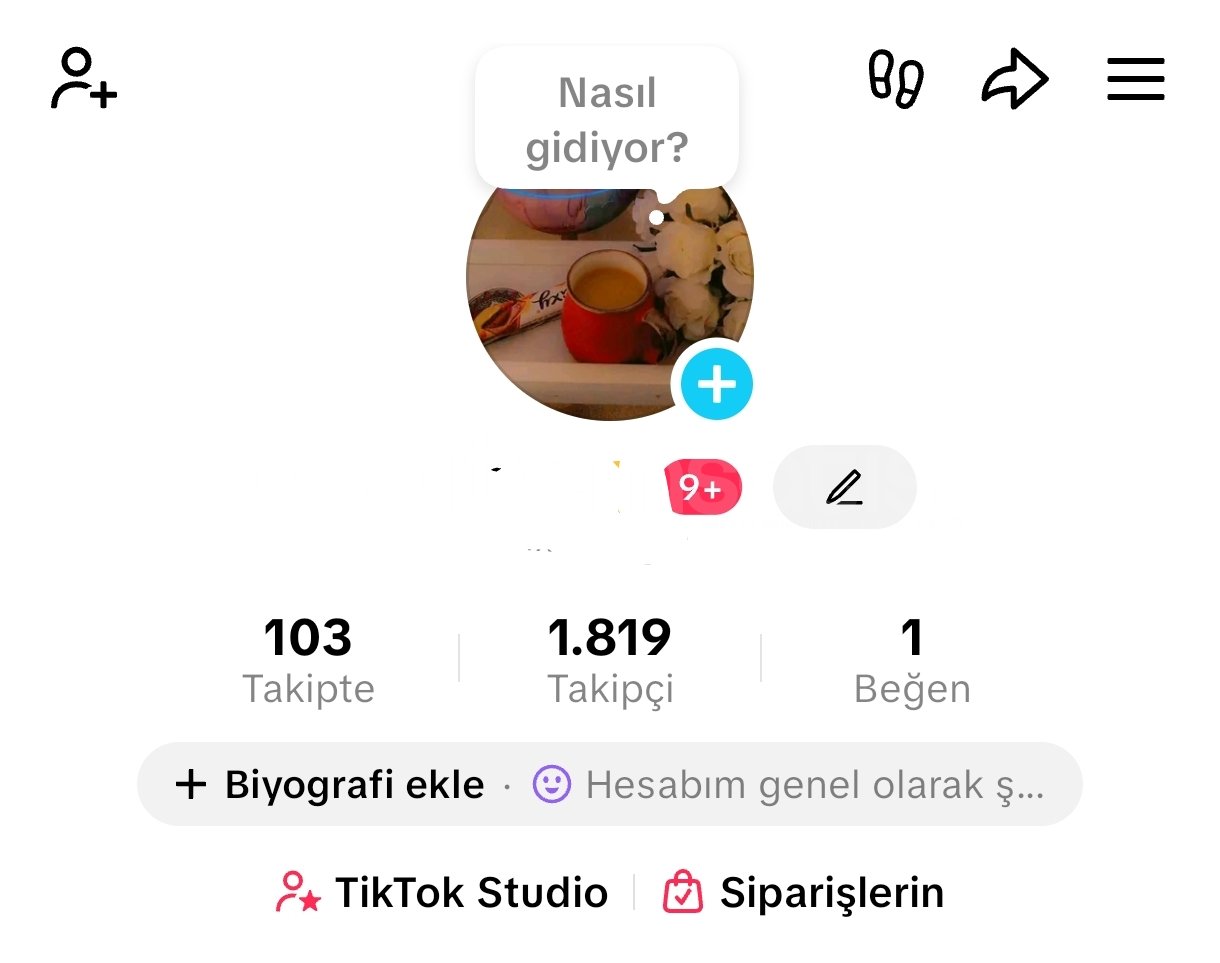Open TikTok Studio
The width and height of the screenshot is (1220, 963).
[x=442, y=893]
